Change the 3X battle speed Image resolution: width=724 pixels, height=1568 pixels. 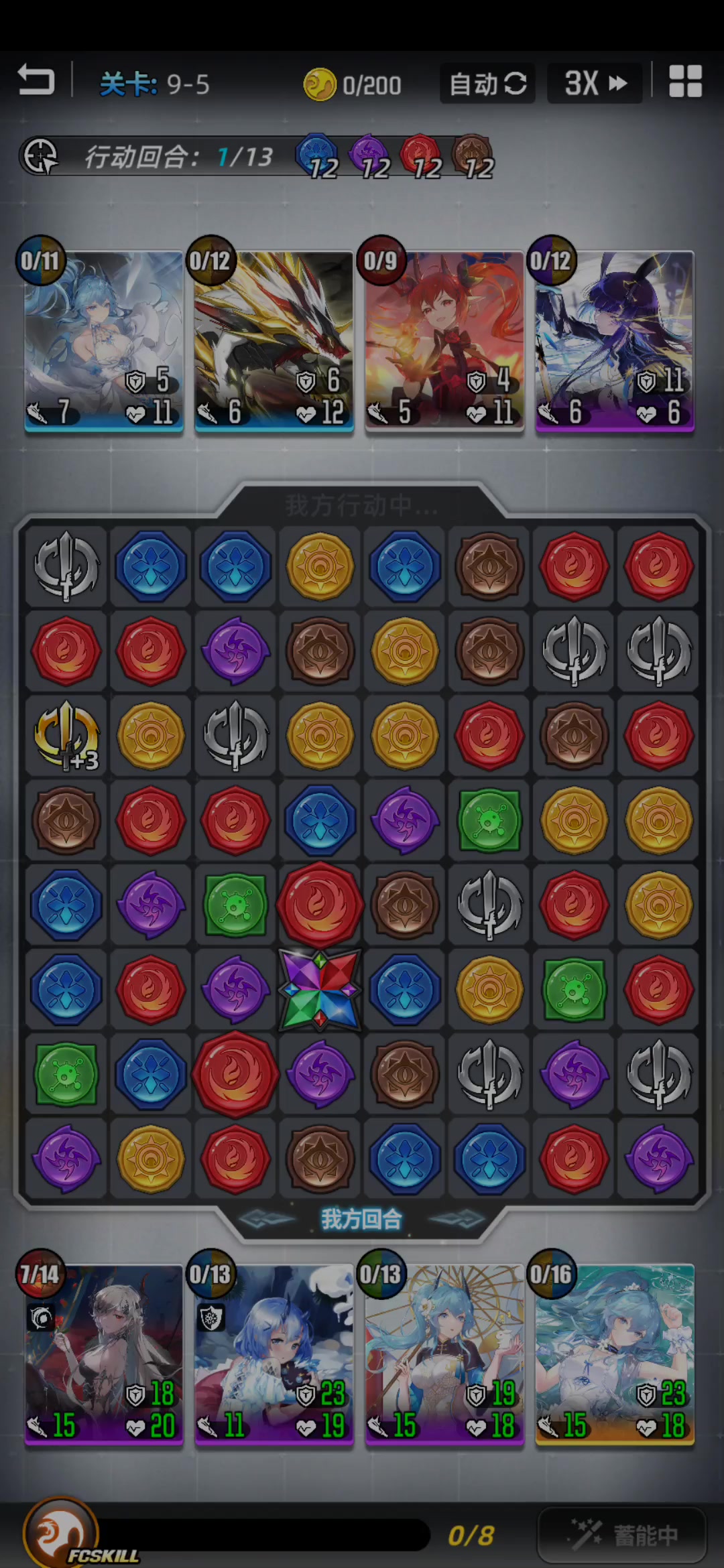point(595,84)
